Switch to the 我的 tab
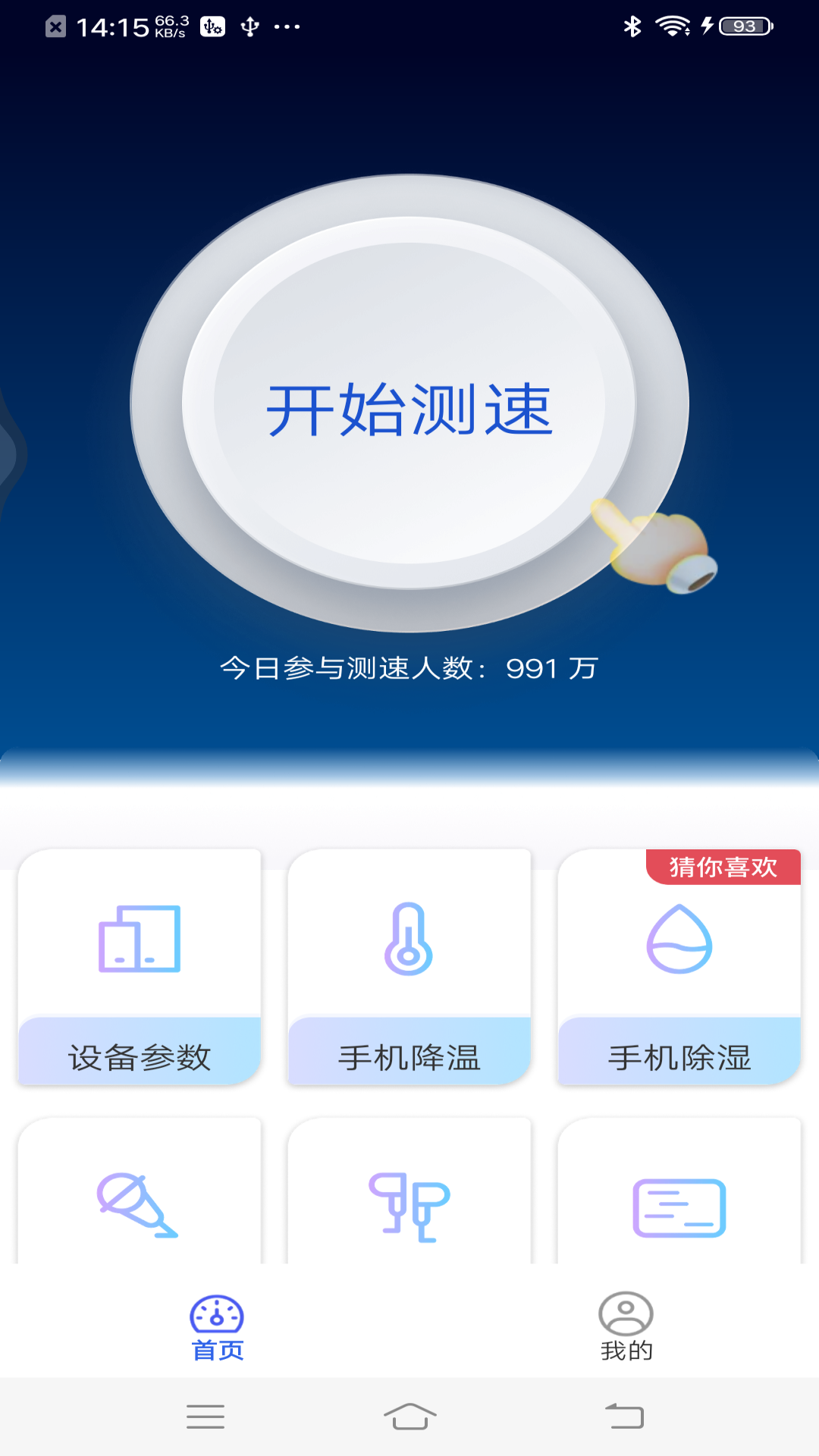Viewport: 819px width, 1456px height. pyautogui.click(x=626, y=1327)
